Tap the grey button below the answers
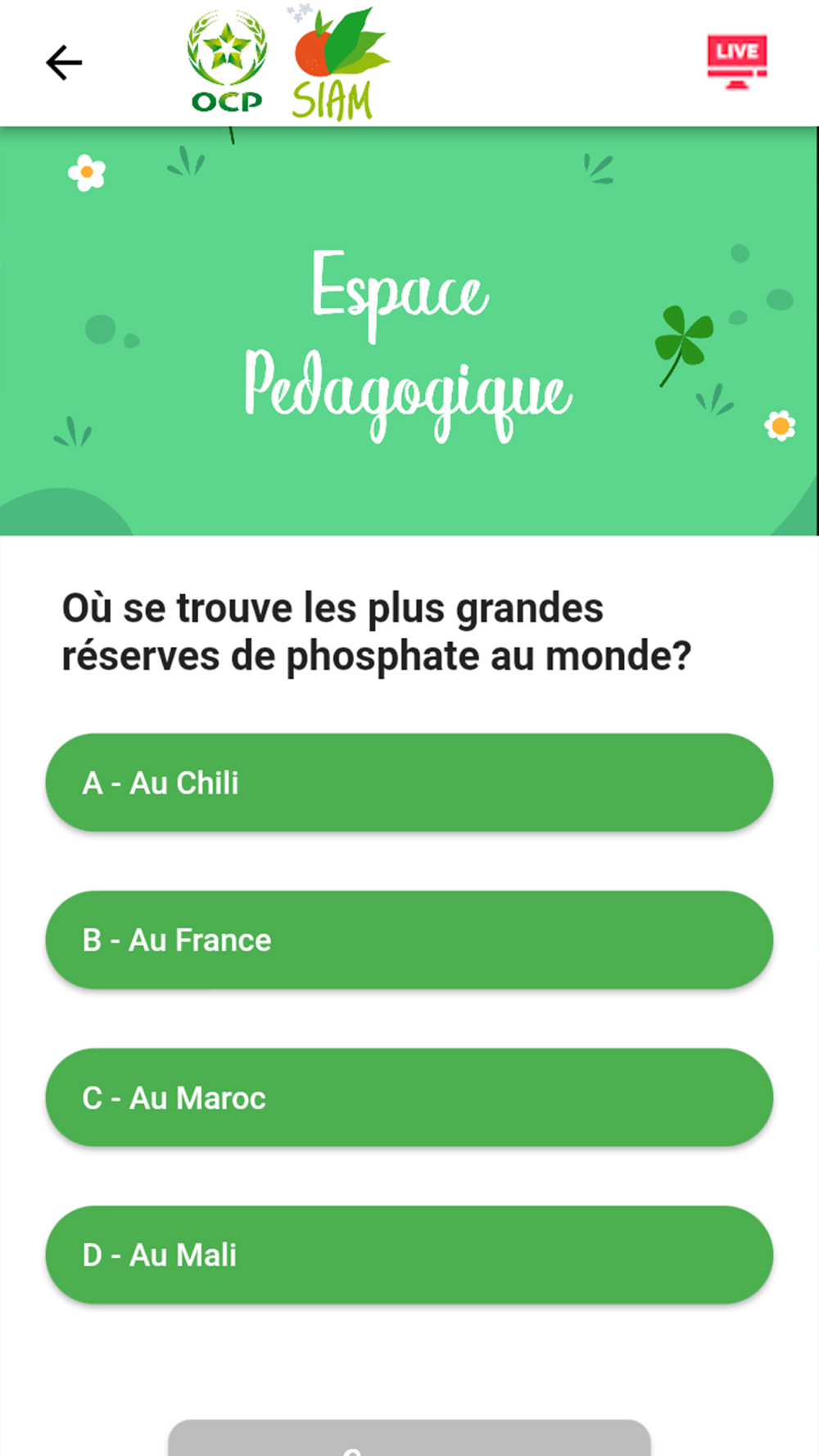Viewport: 819px width, 1456px height. point(409,1438)
